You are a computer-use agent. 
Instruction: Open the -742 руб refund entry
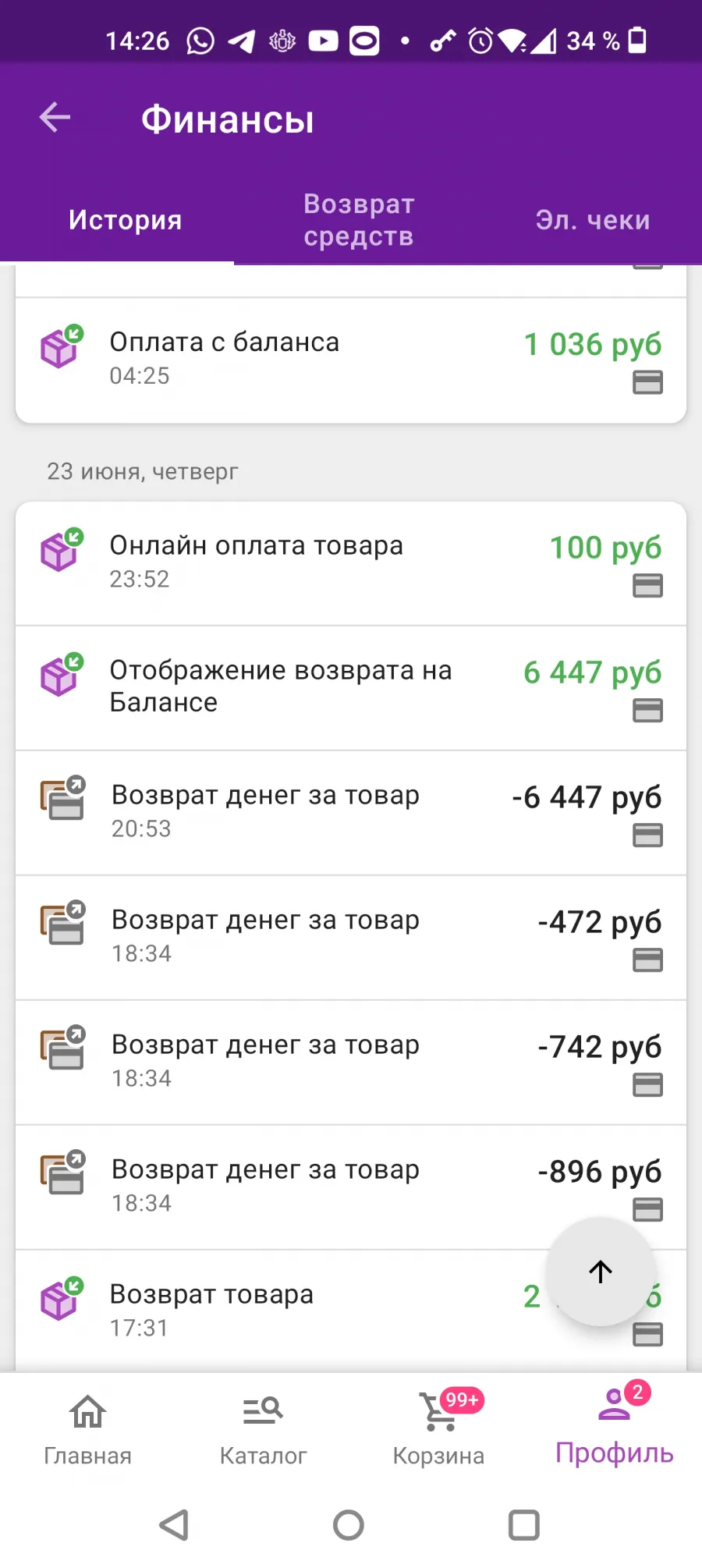[351, 1062]
